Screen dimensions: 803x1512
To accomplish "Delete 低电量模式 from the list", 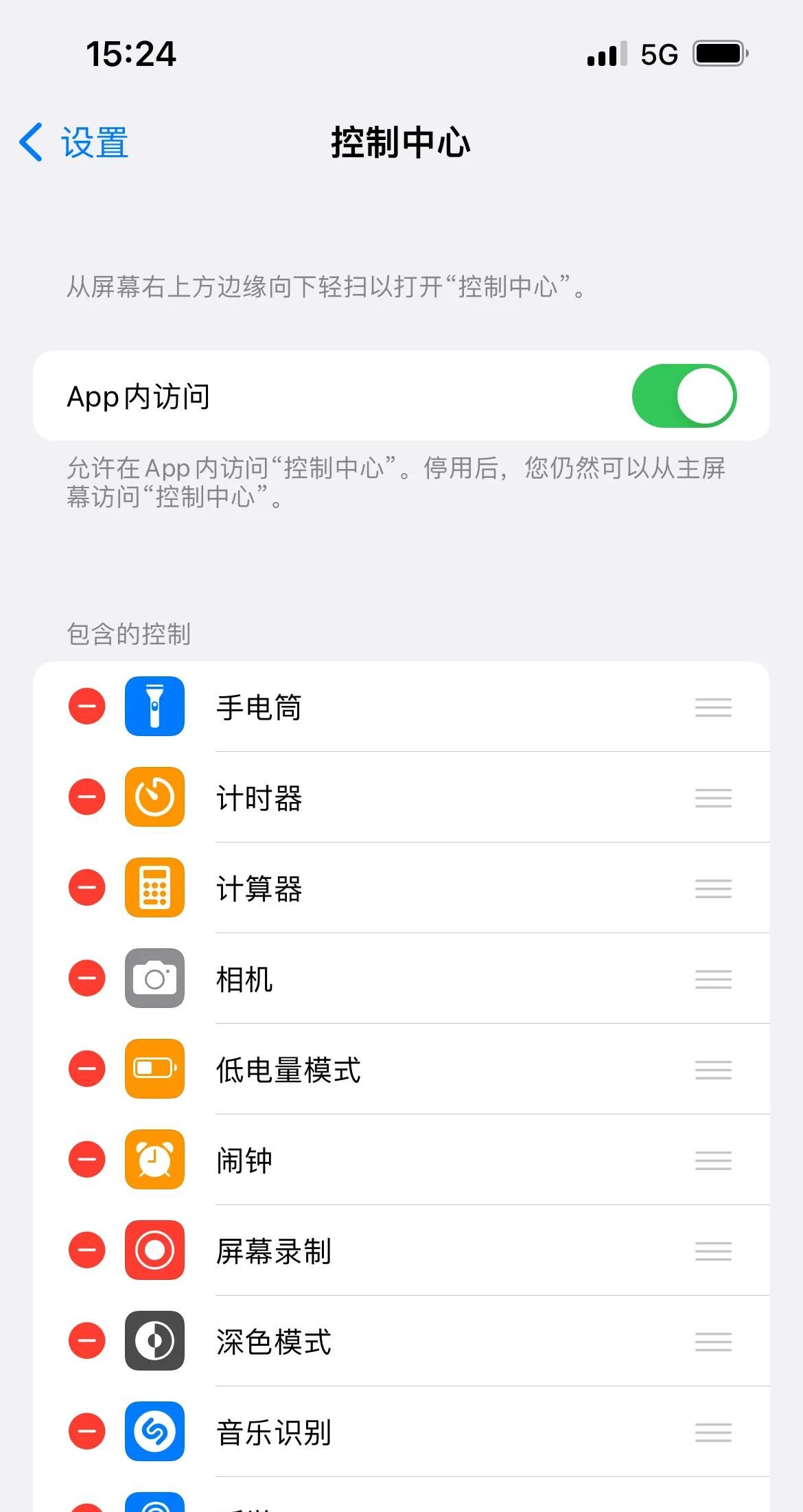I will (x=87, y=1069).
